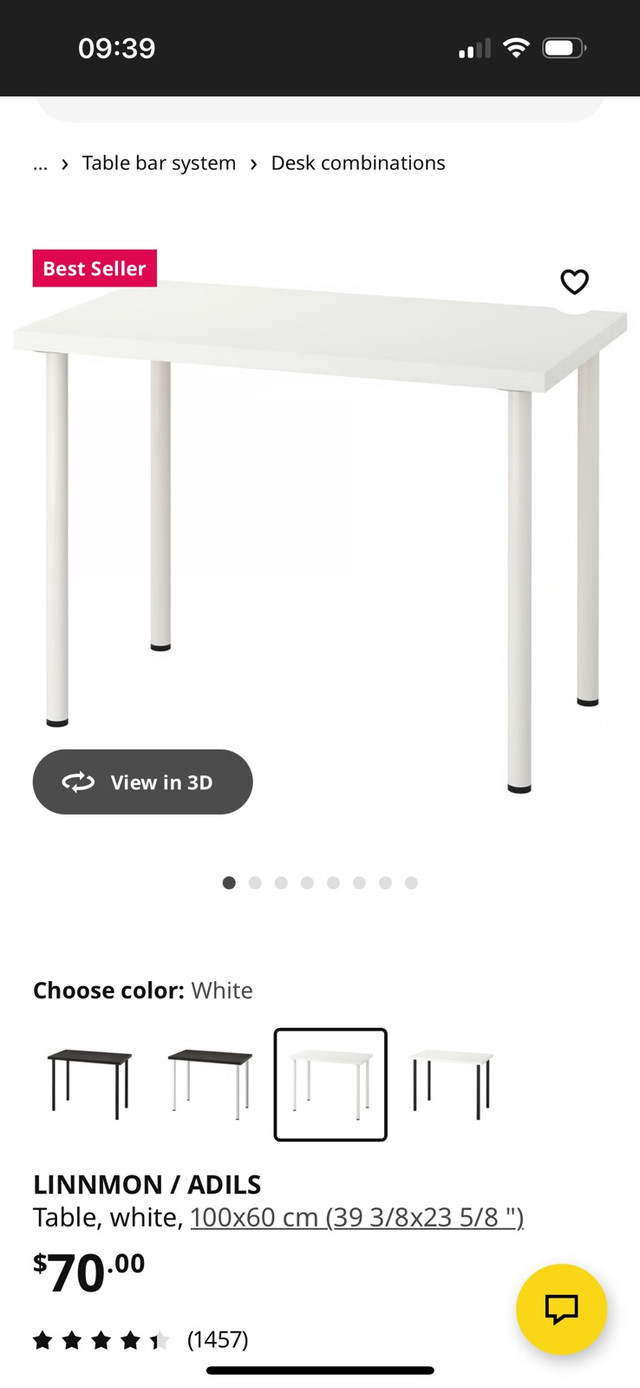Save this desk to favorites with the heart

click(574, 282)
